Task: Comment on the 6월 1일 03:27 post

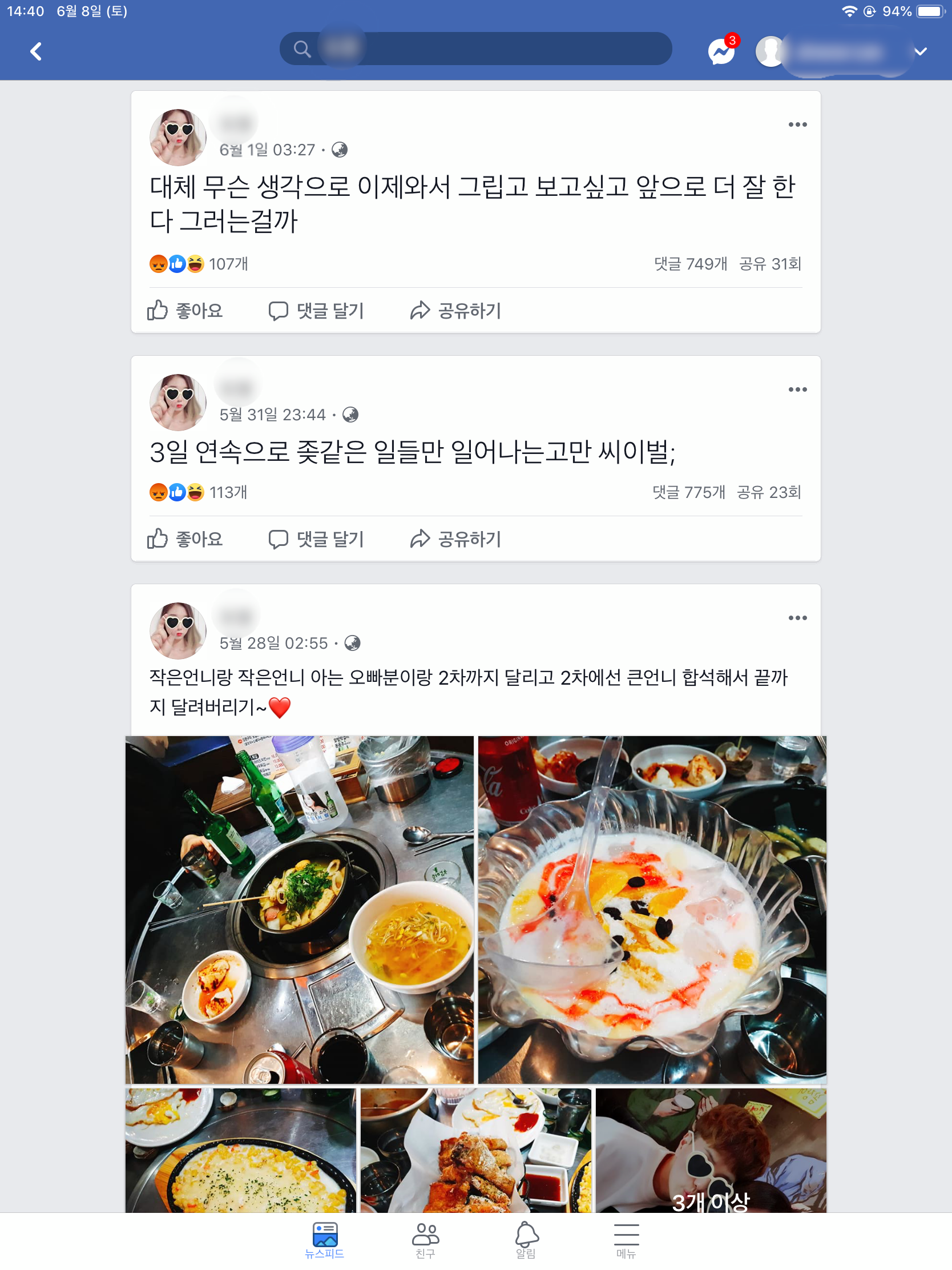Action: click(316, 311)
